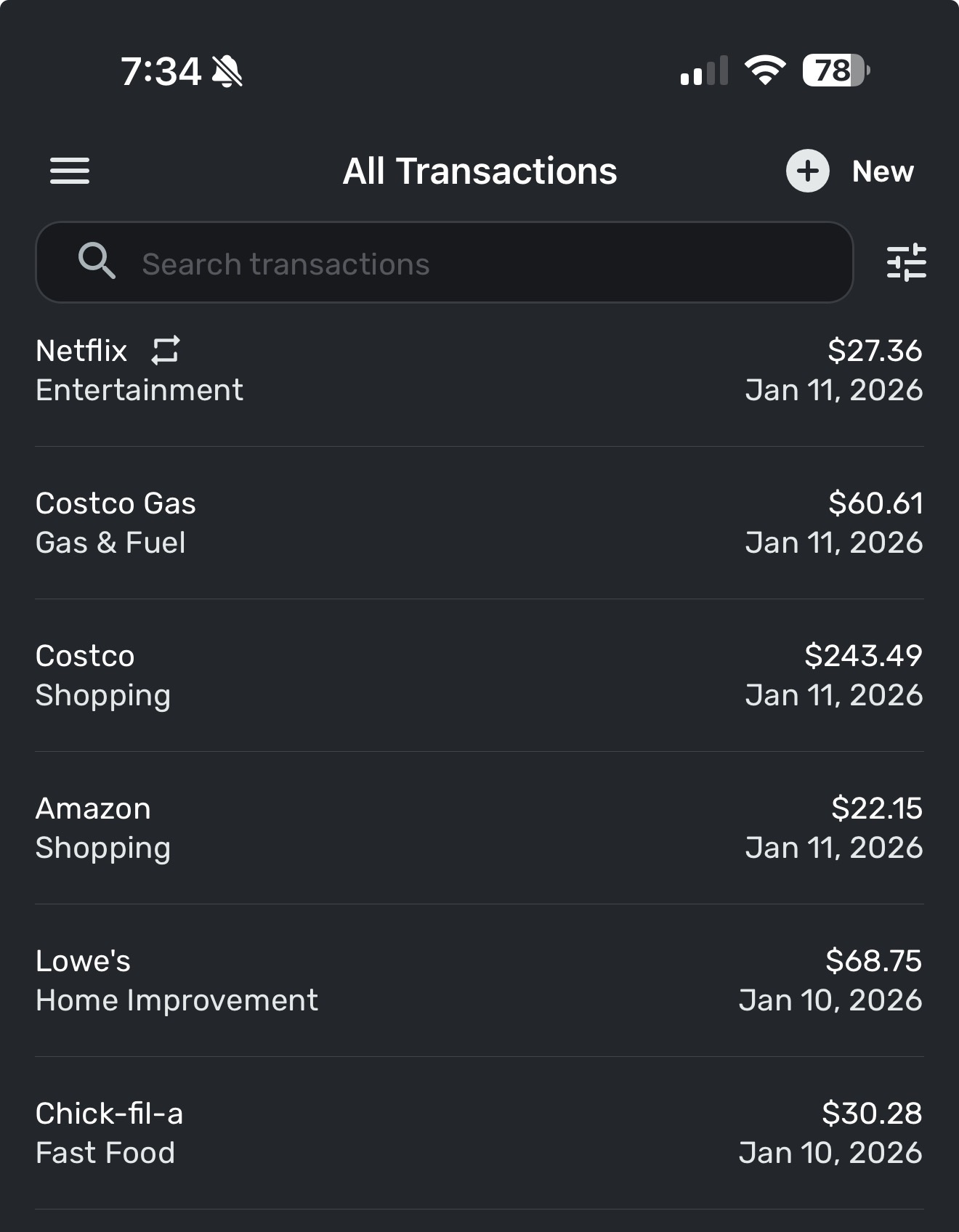Add a new transaction
959x1232 pixels.
click(x=849, y=171)
